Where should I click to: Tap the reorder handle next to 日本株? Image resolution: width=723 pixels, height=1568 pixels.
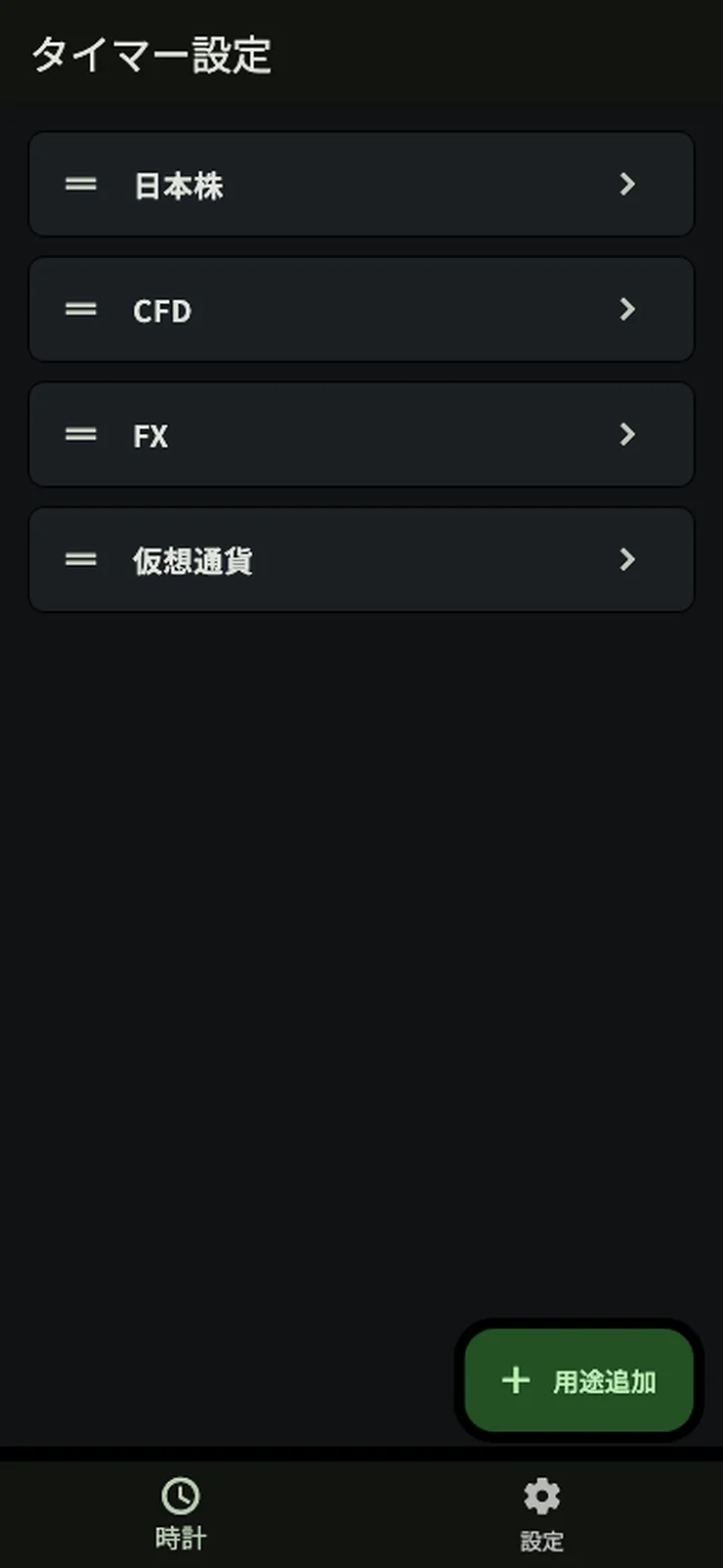[80, 184]
